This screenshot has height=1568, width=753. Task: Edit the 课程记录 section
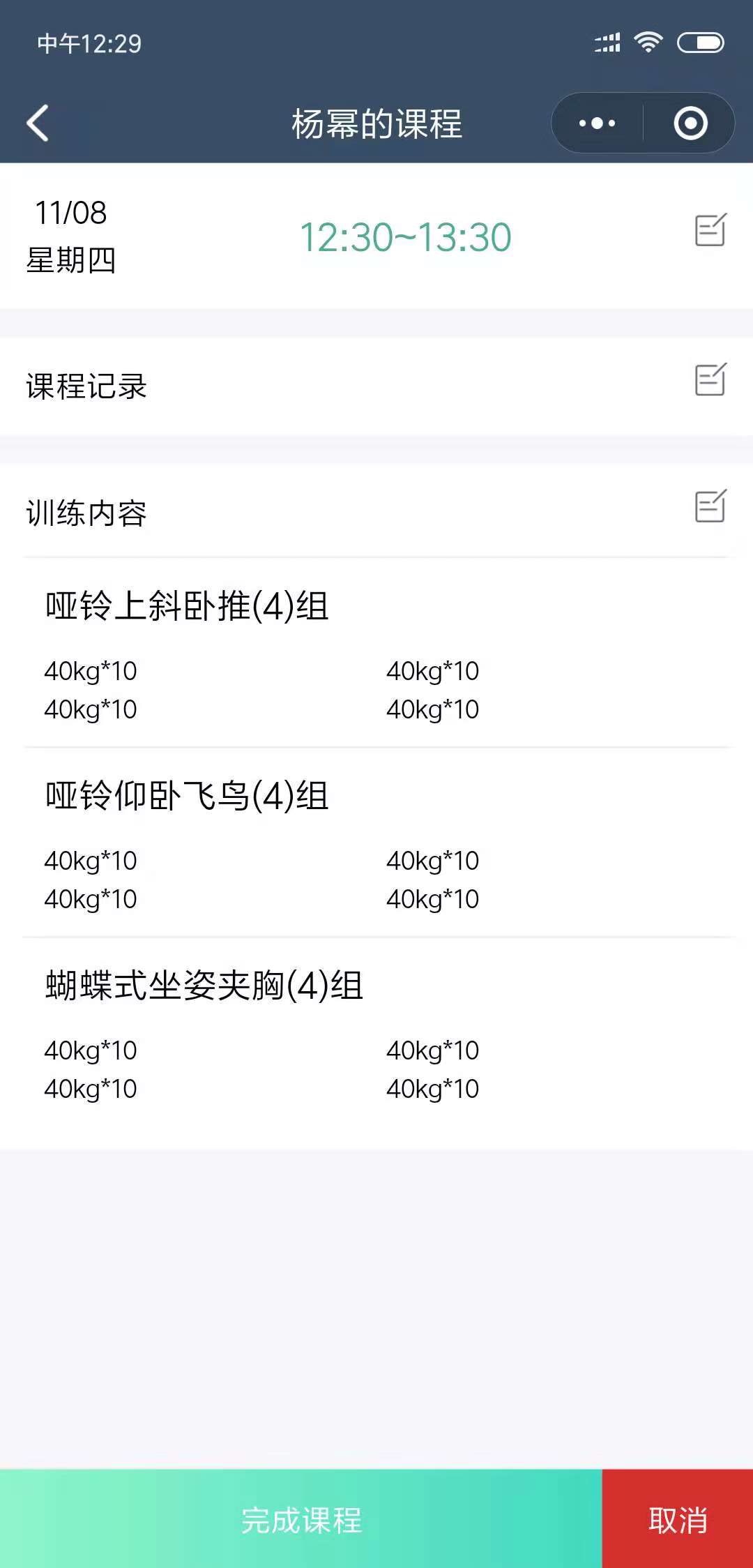point(710,379)
